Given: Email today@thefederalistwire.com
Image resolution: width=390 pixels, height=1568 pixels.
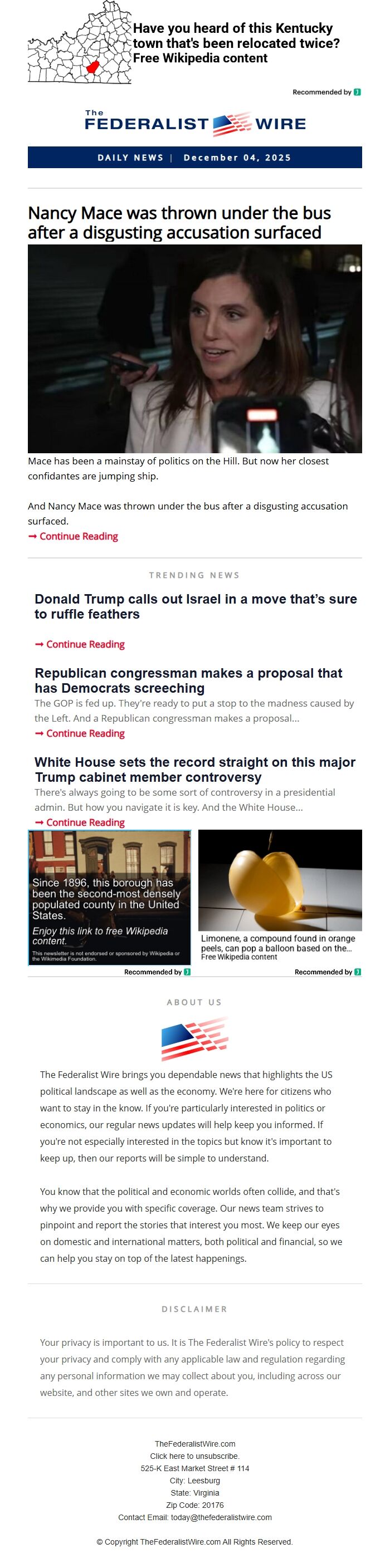Looking at the screenshot, I should 221,1517.
